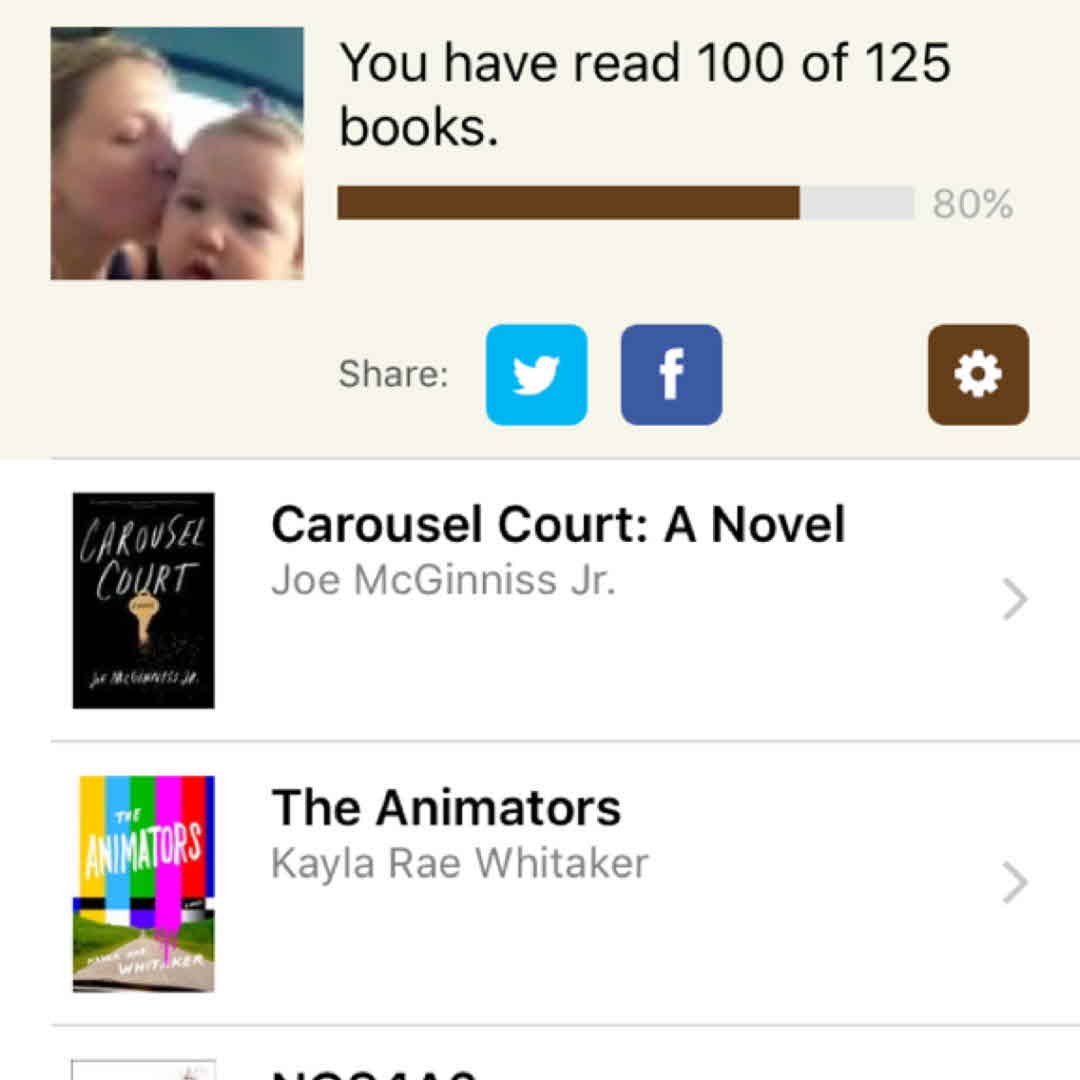Share reading progress on Facebook
1080x1080 pixels.
(x=671, y=375)
